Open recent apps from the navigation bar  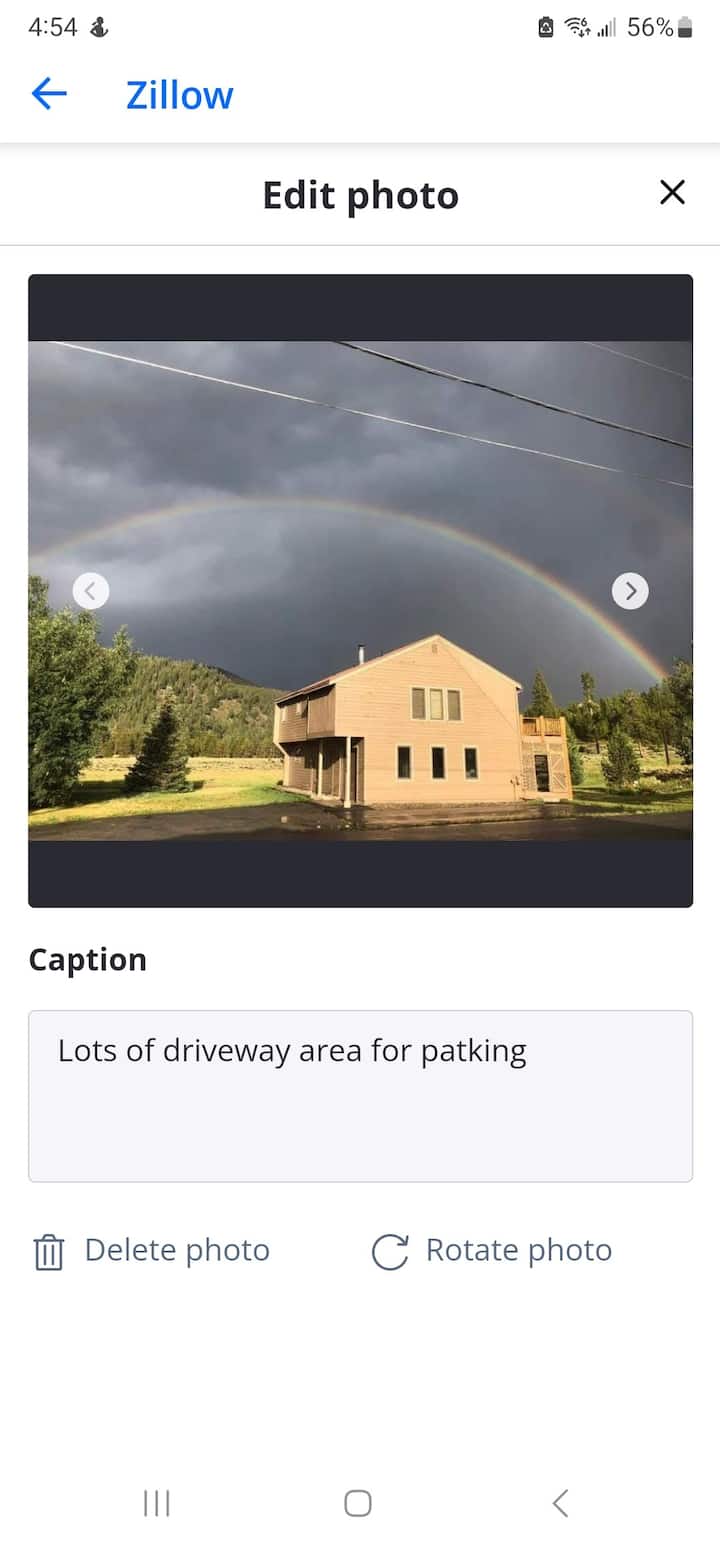coord(157,1502)
